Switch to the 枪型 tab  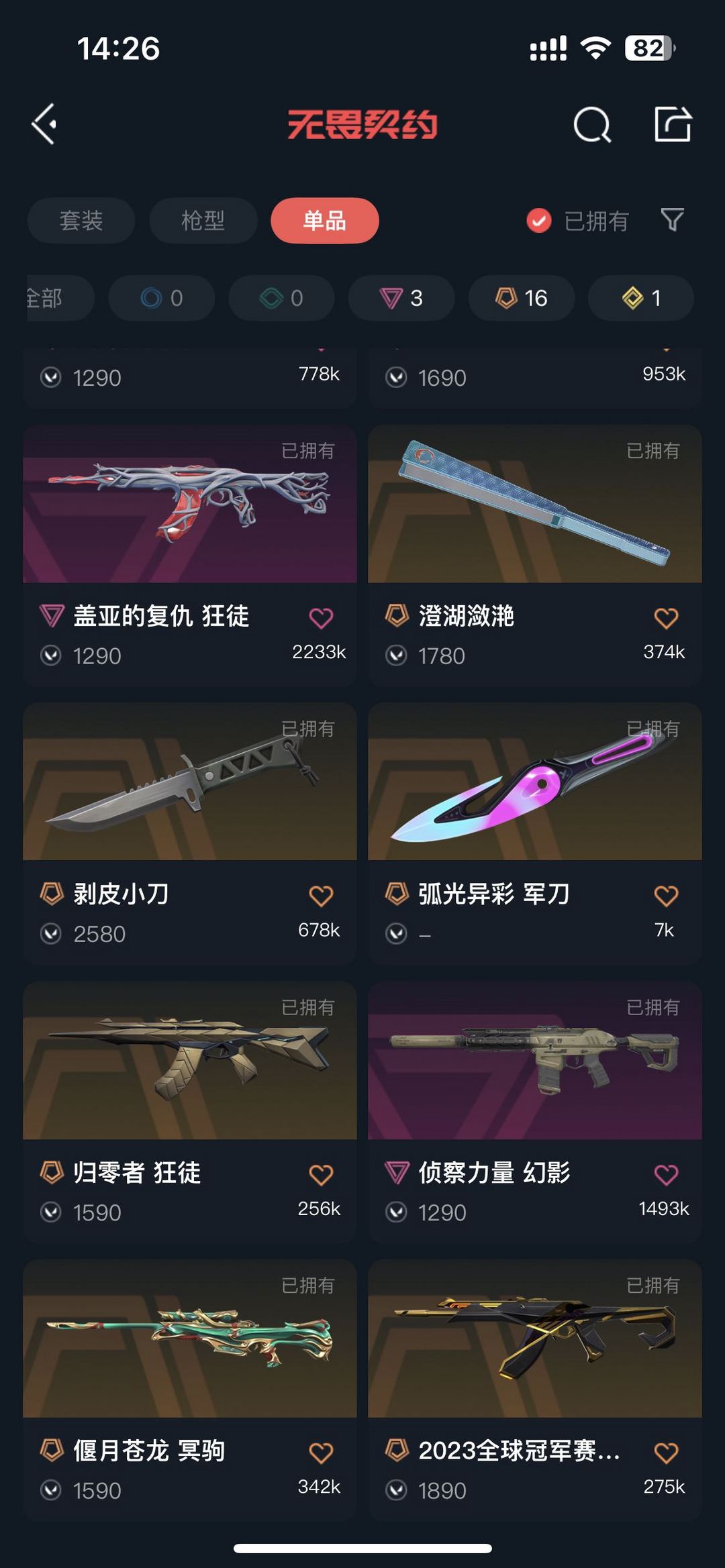(203, 221)
